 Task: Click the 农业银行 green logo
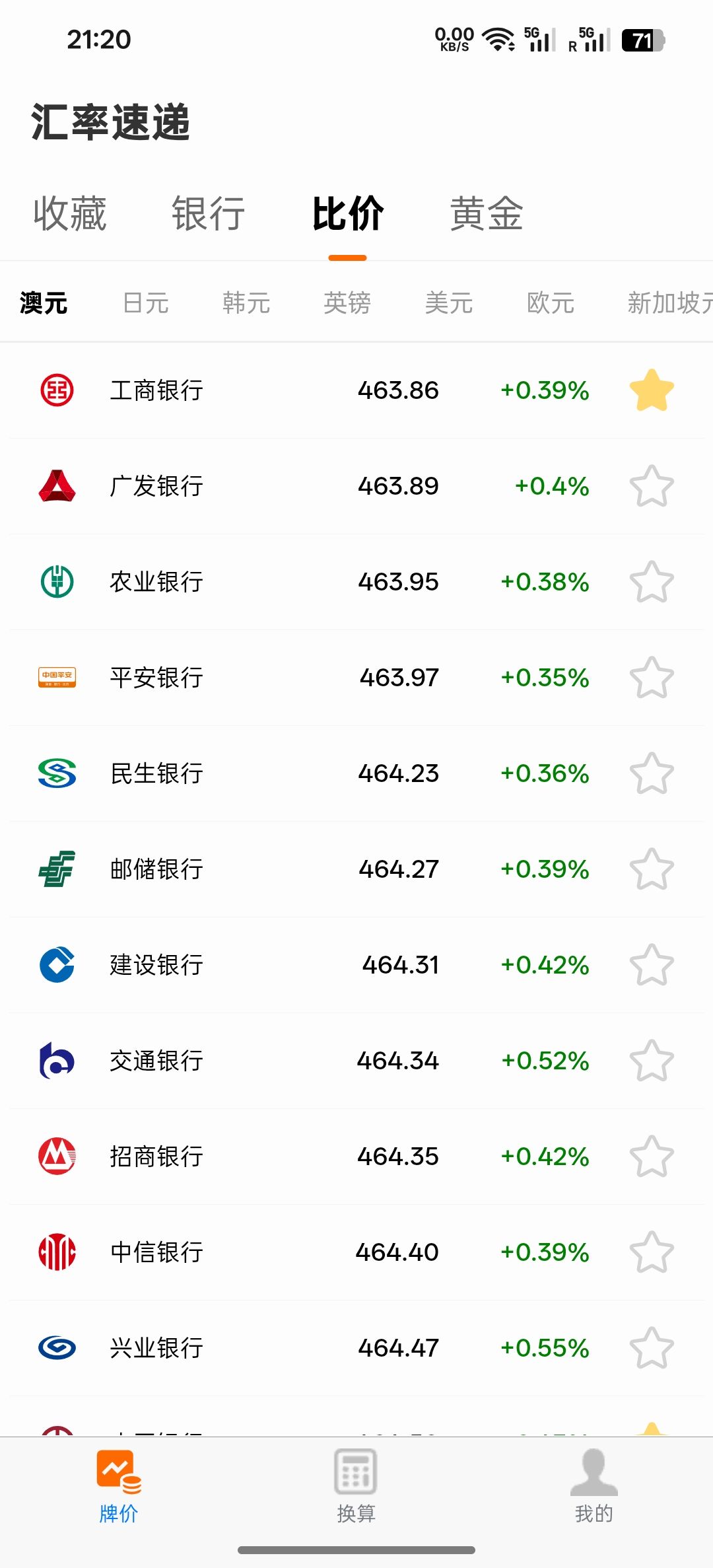point(57,581)
